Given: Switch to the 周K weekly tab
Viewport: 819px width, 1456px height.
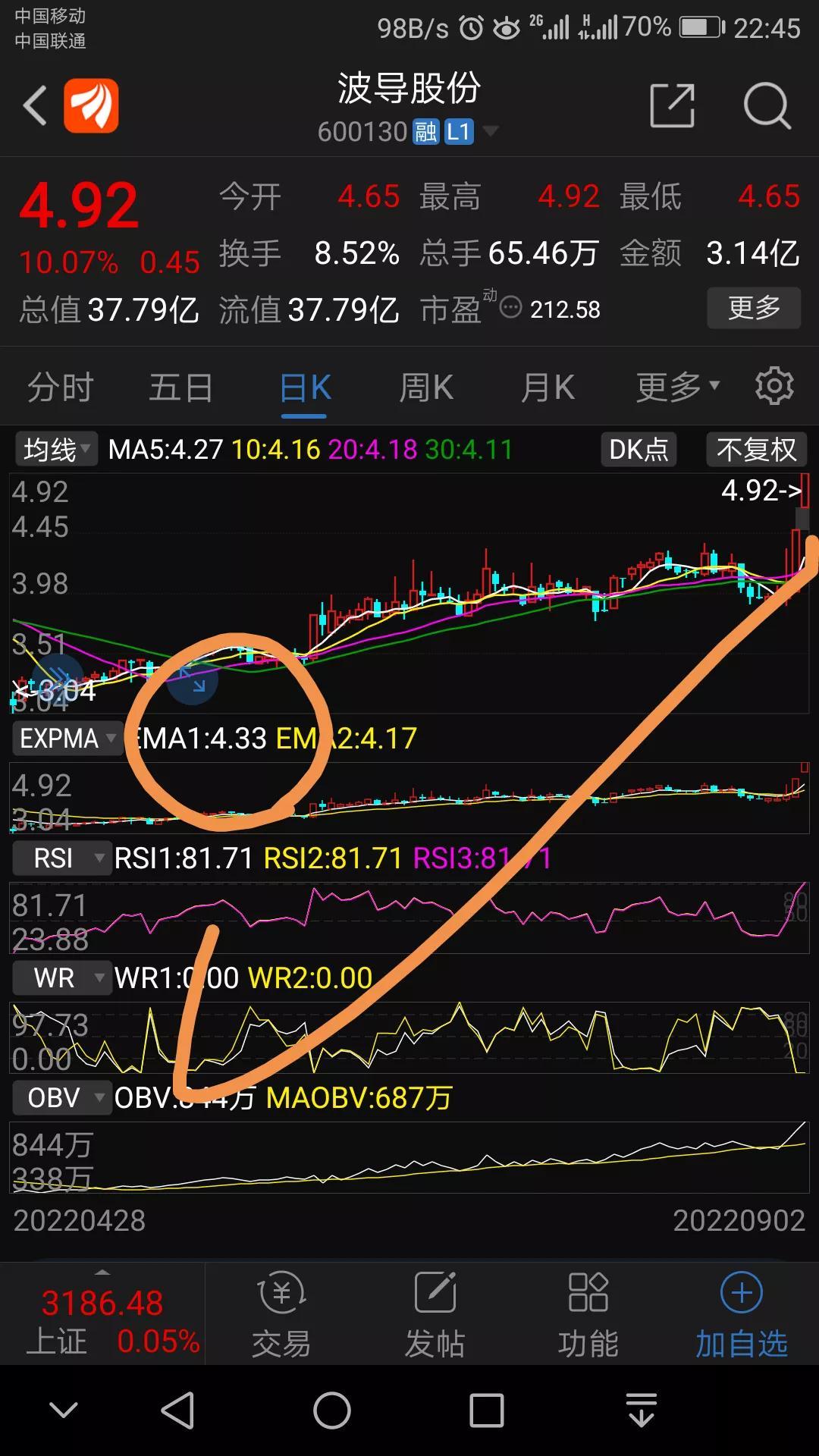Looking at the screenshot, I should click(425, 387).
